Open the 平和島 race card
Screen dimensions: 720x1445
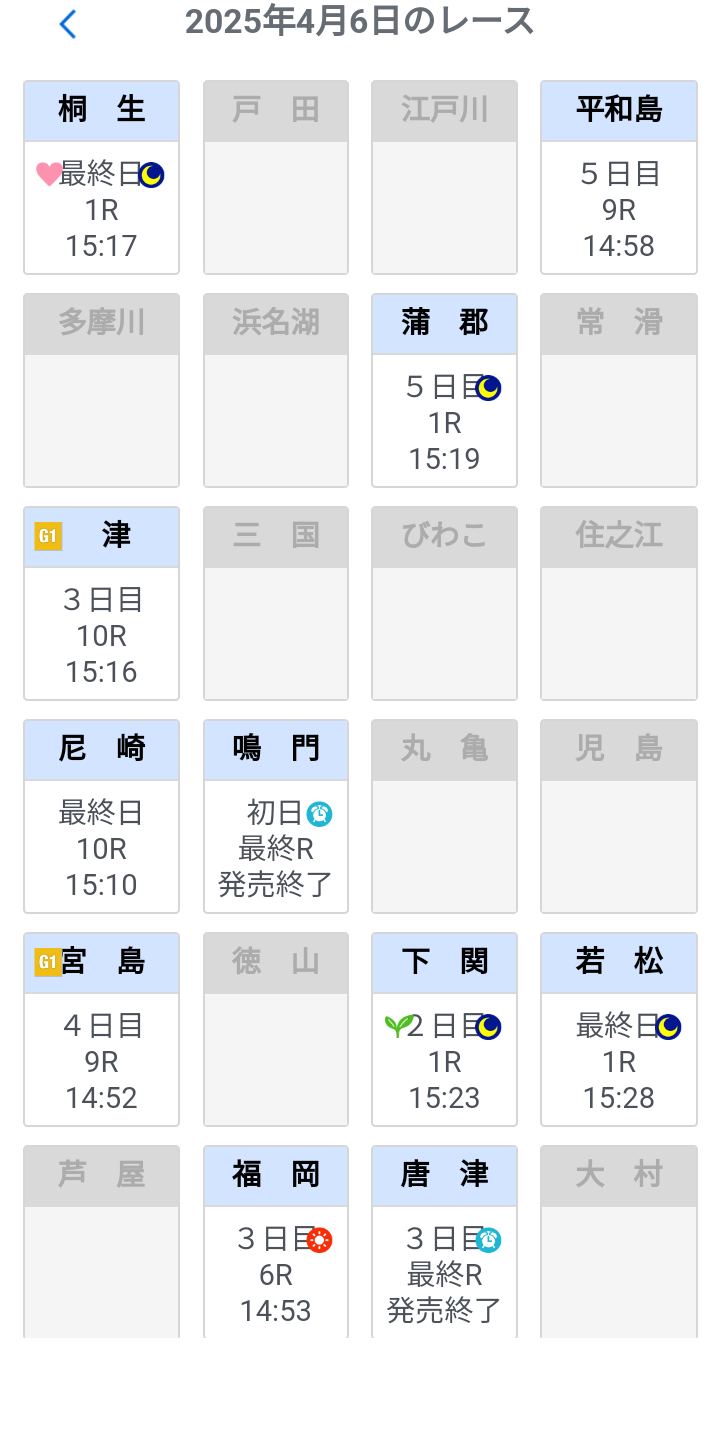(x=618, y=177)
